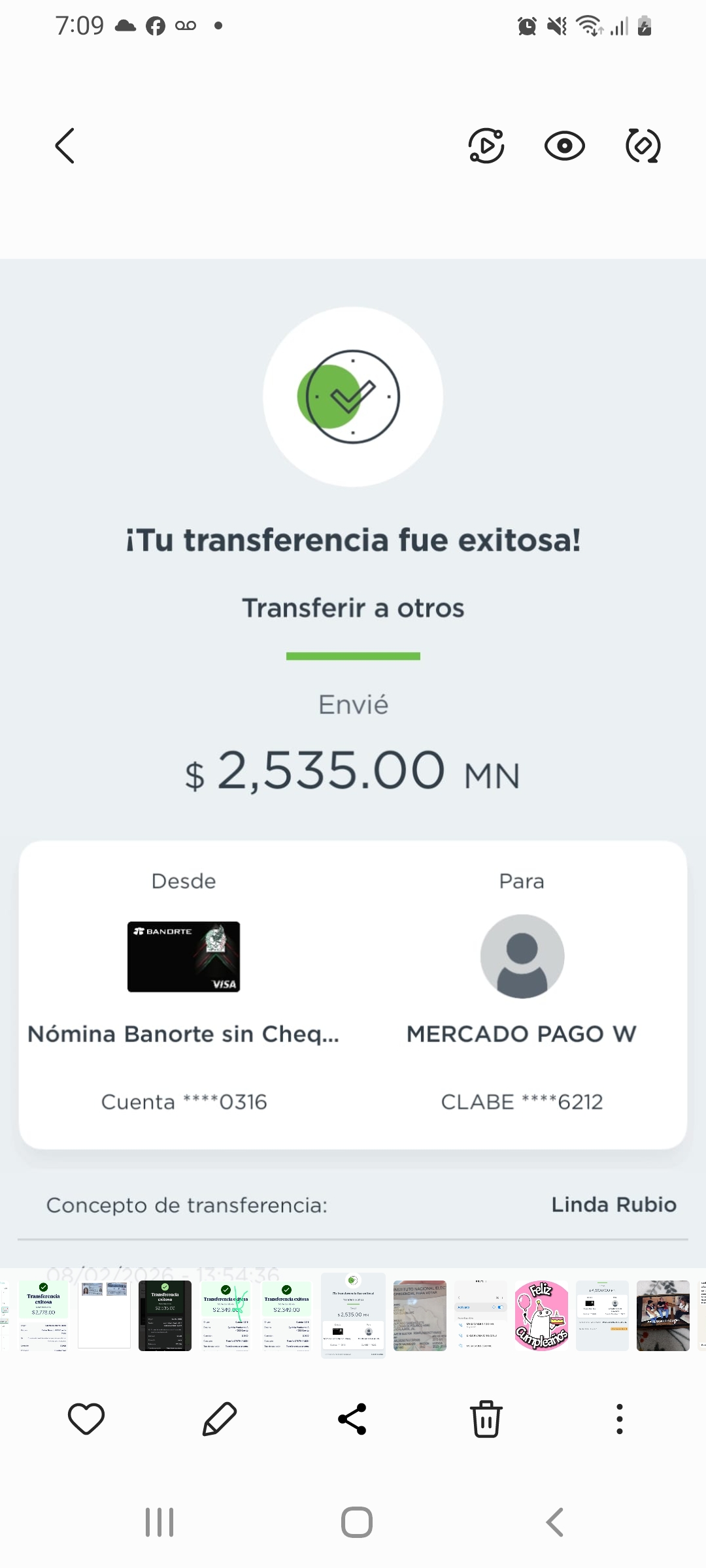Open the Feliz Cumpleaños sticker thumbnail
The height and width of the screenshot is (1568, 706).
pos(541,1315)
